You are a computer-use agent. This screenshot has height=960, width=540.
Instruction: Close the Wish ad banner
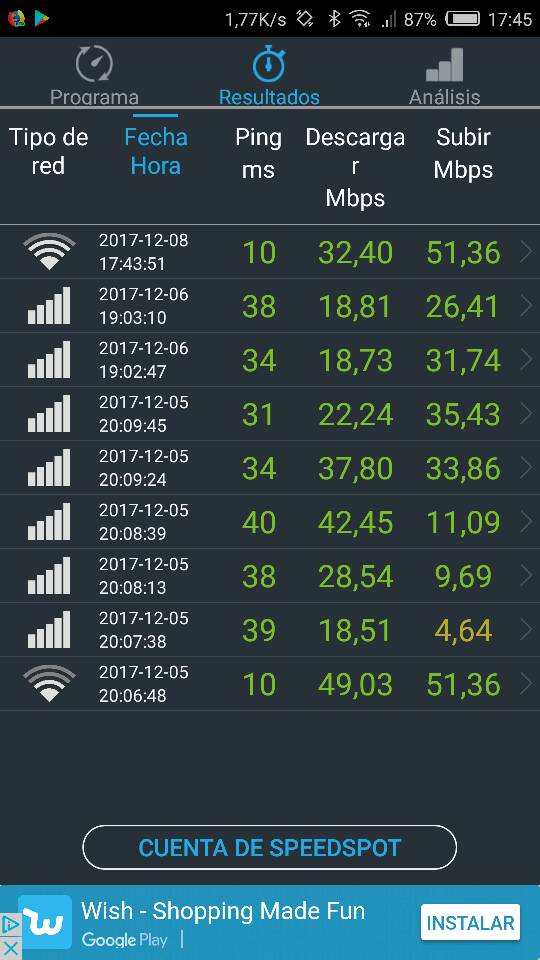(10, 949)
